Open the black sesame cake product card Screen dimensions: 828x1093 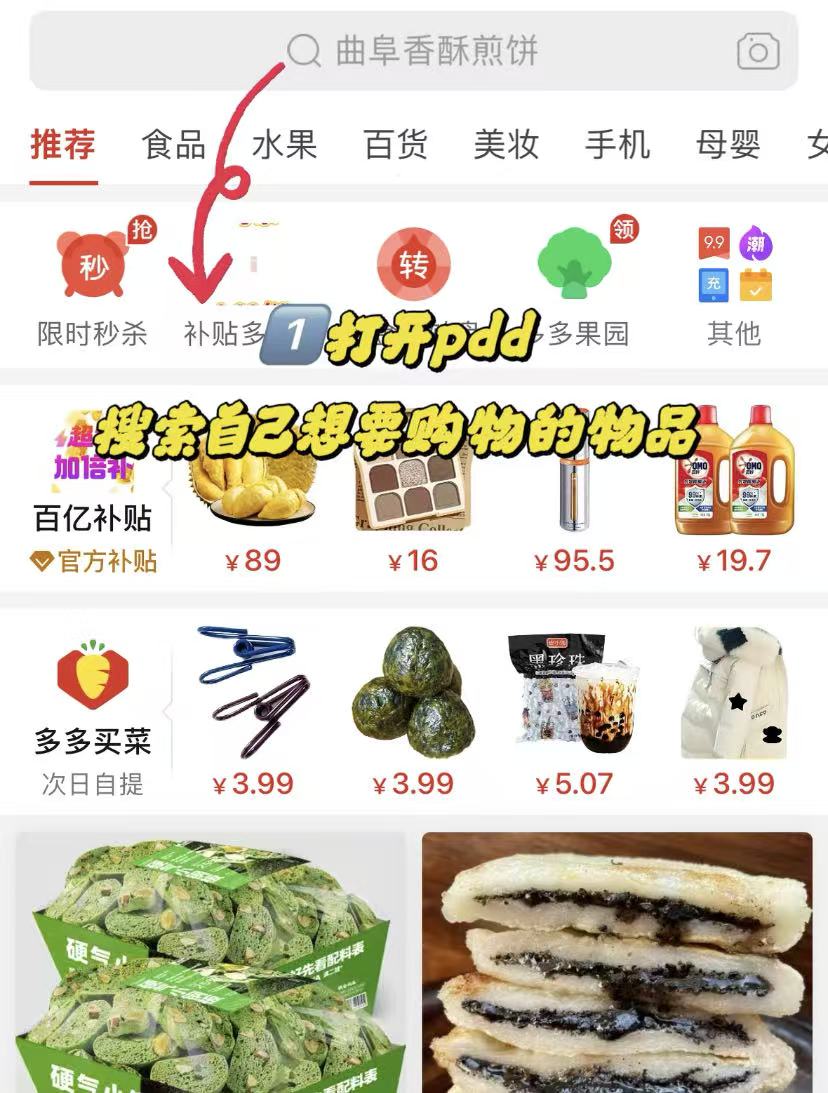pyautogui.click(x=617, y=962)
